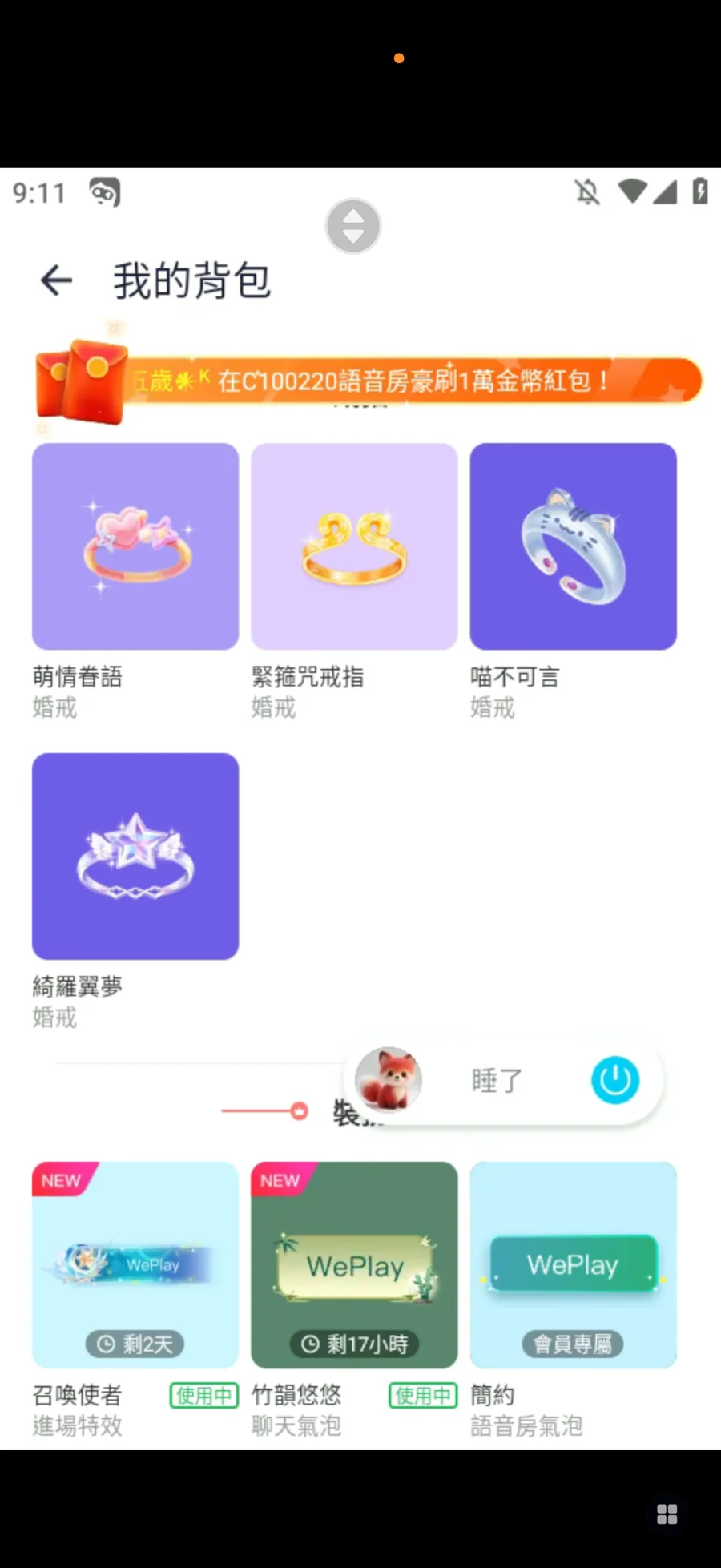
Task: Tap the up-down arrow floating handle
Action: click(x=353, y=226)
